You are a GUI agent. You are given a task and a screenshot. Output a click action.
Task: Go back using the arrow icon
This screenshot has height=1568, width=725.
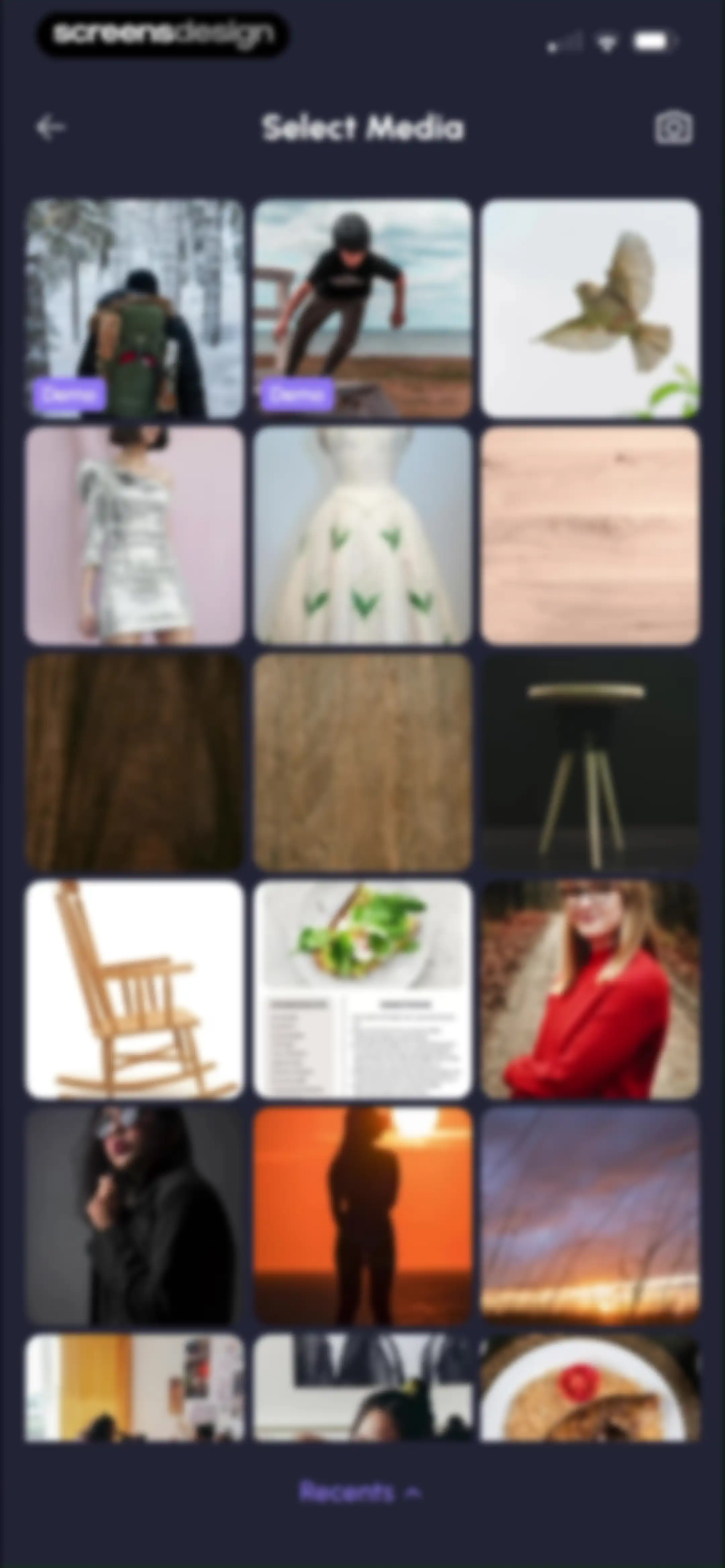[50, 128]
